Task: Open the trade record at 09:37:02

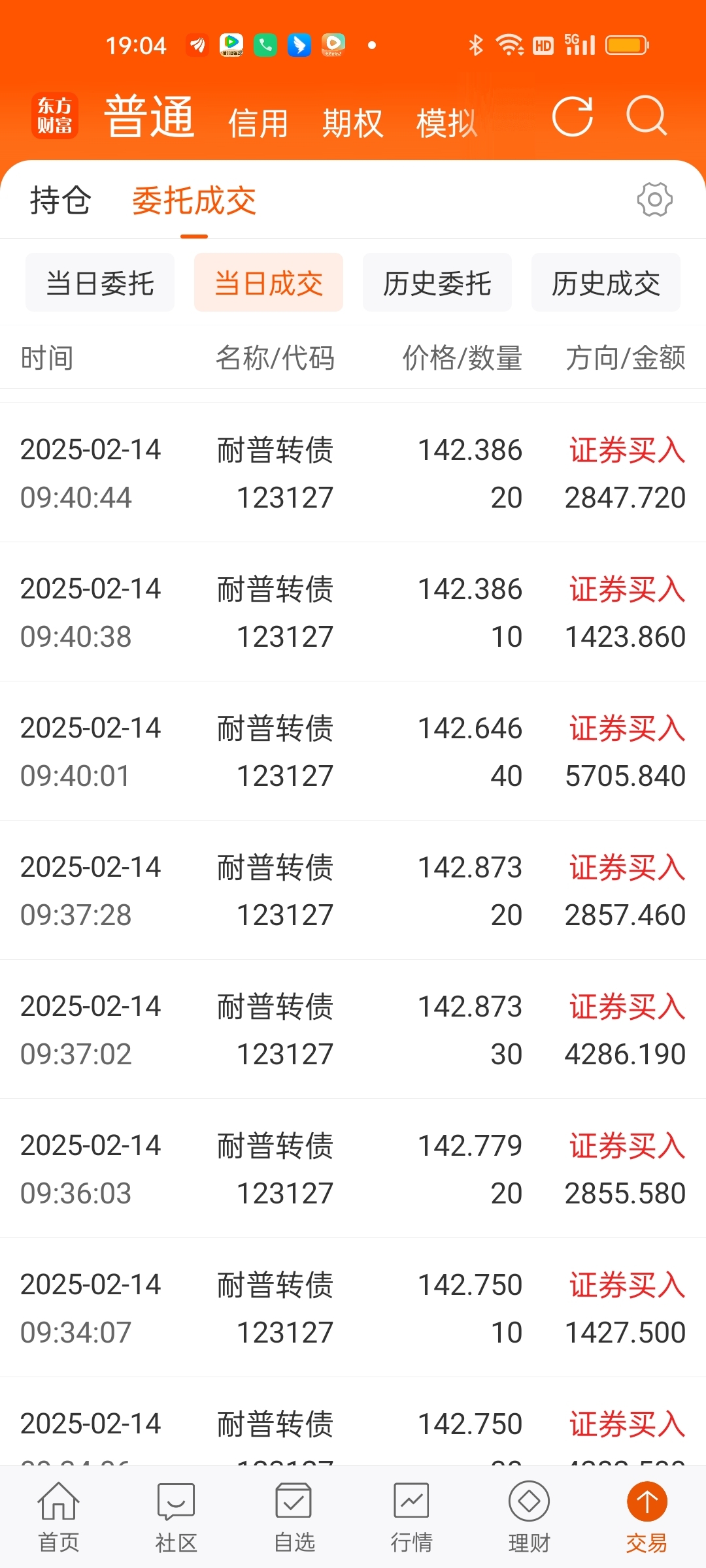Action: coord(353,1030)
